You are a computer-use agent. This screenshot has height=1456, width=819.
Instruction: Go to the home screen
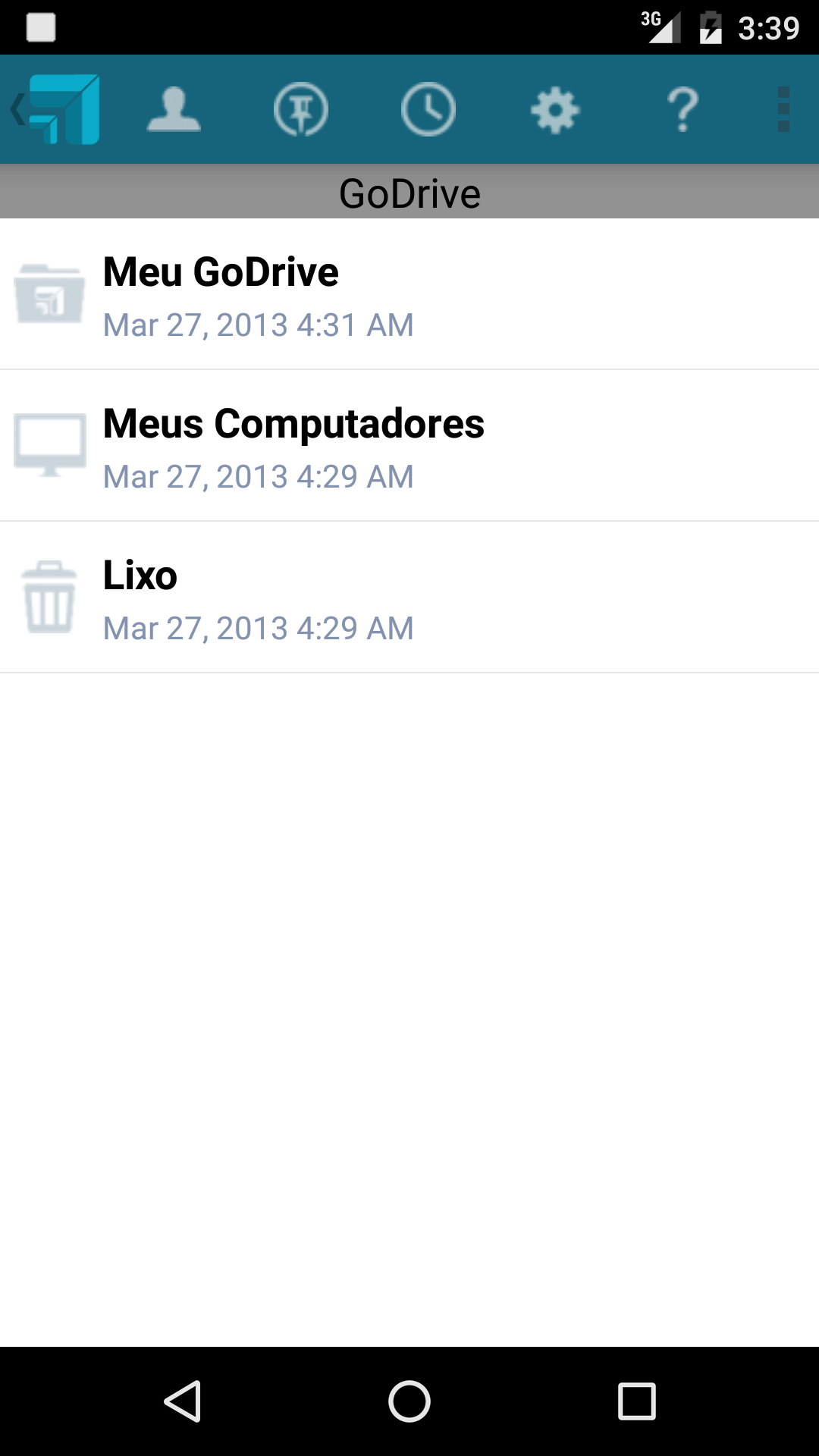409,1401
